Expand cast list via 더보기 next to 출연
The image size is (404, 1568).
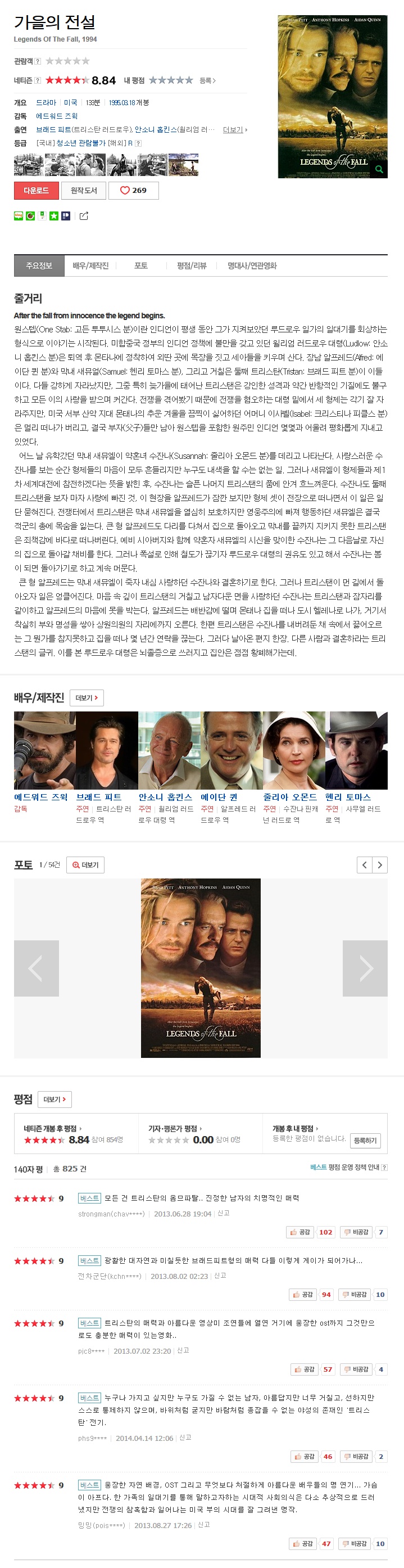(x=234, y=130)
